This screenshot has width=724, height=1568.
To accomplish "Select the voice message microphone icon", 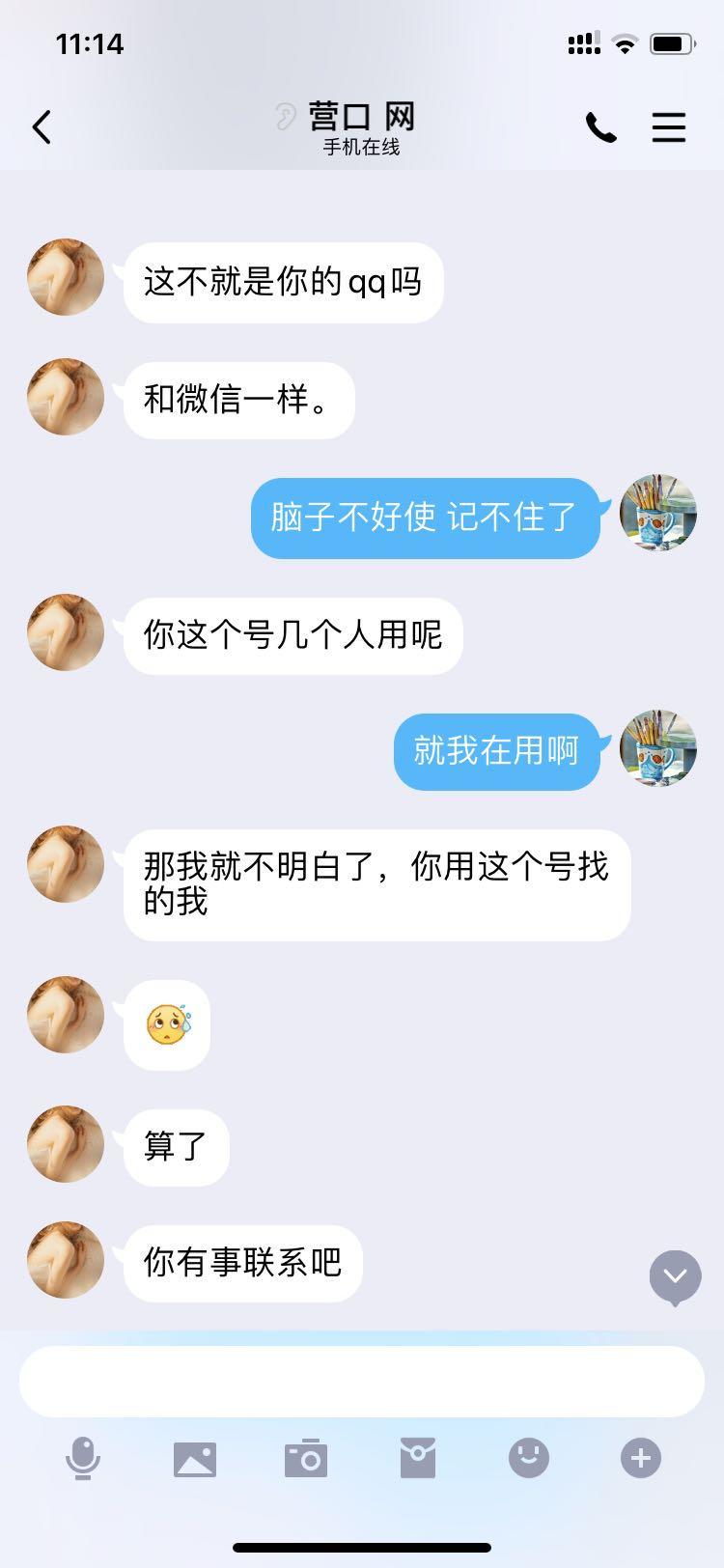I will [x=85, y=1458].
